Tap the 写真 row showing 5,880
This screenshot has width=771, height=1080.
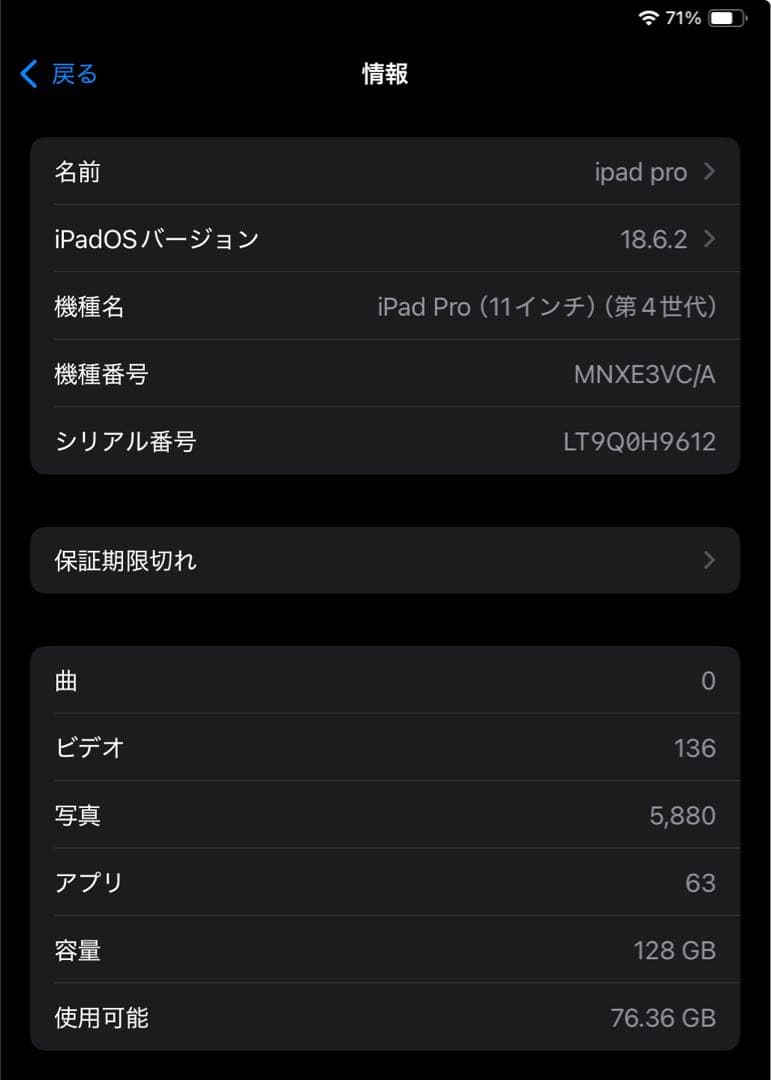tap(385, 815)
